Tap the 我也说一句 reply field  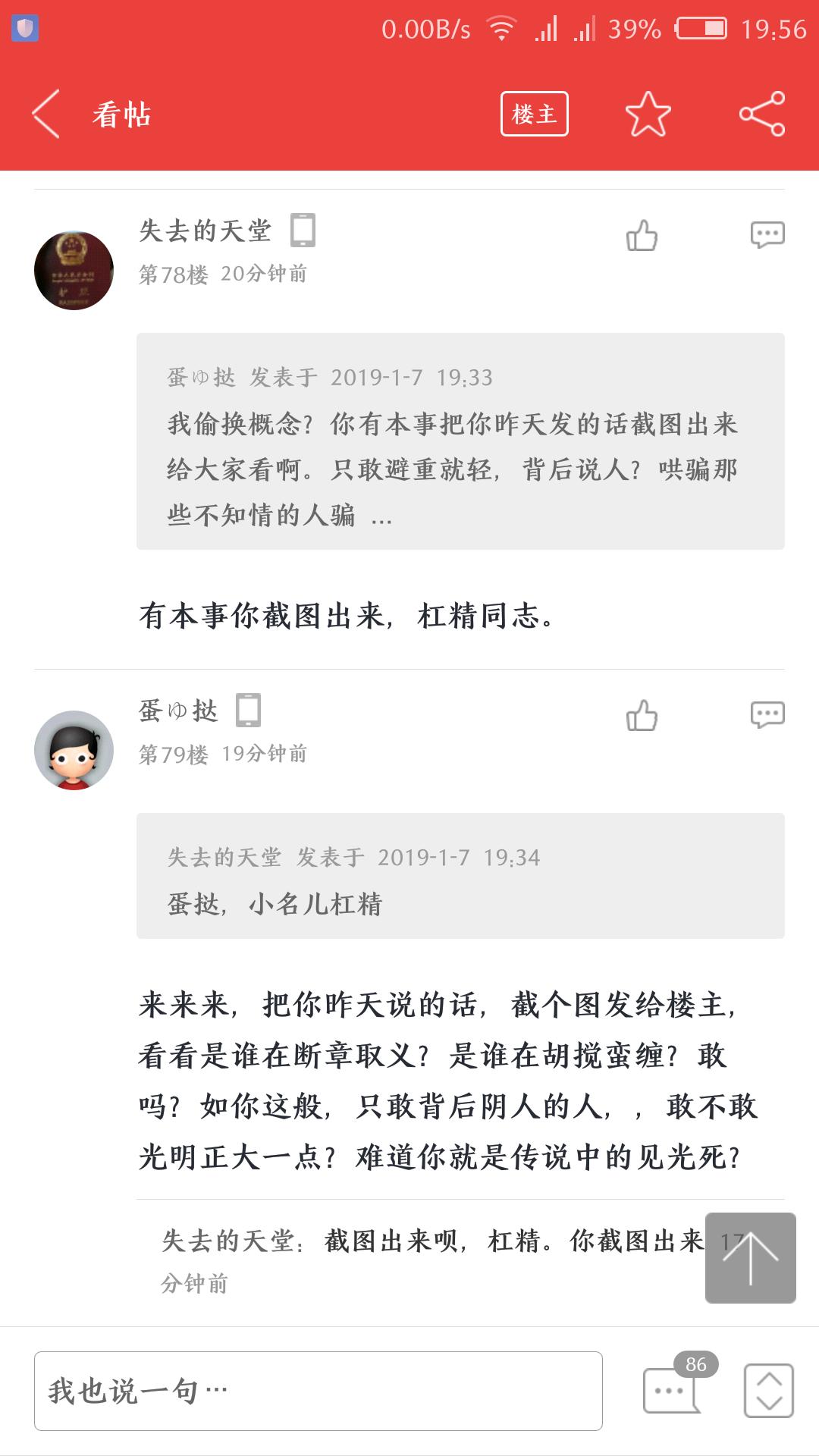click(318, 1391)
